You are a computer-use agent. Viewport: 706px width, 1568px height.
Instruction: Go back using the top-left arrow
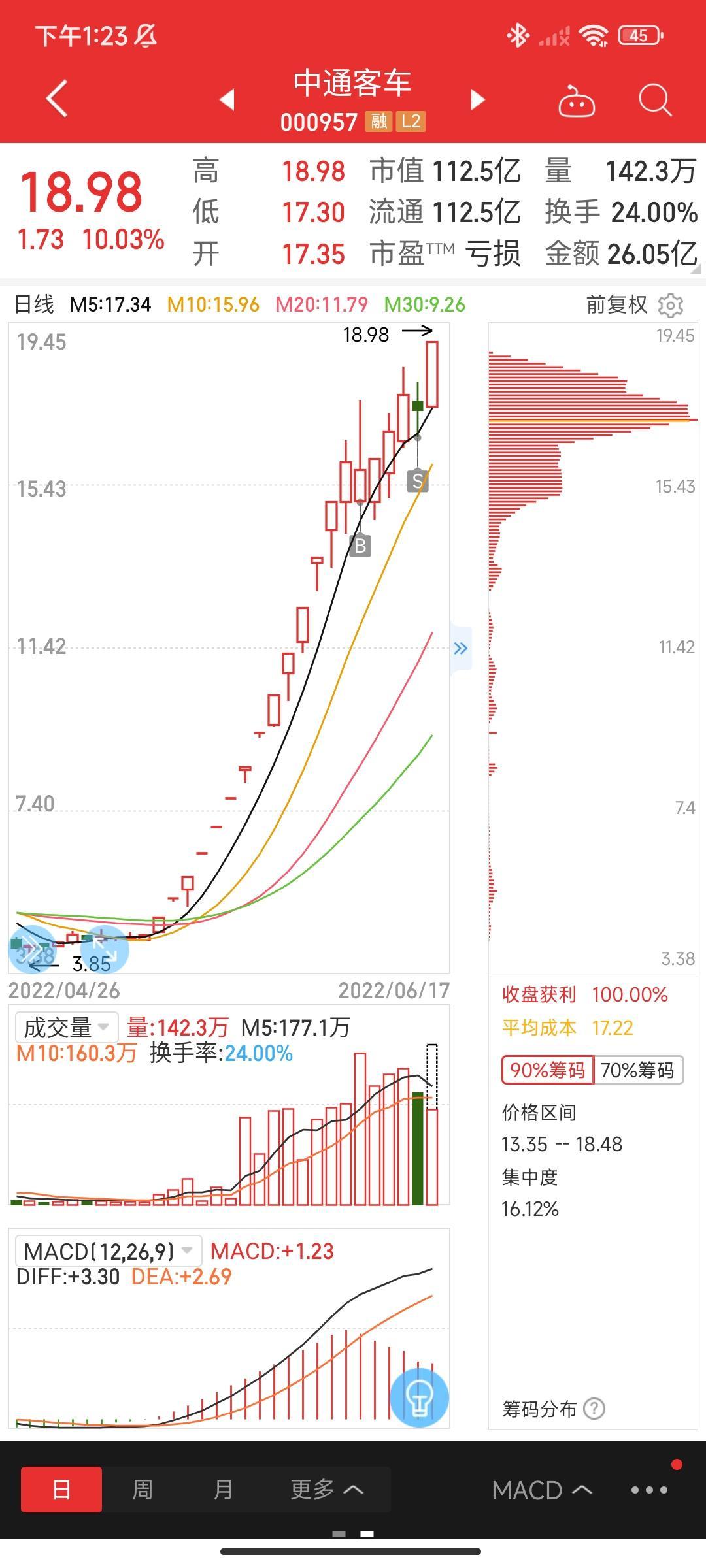[58, 99]
